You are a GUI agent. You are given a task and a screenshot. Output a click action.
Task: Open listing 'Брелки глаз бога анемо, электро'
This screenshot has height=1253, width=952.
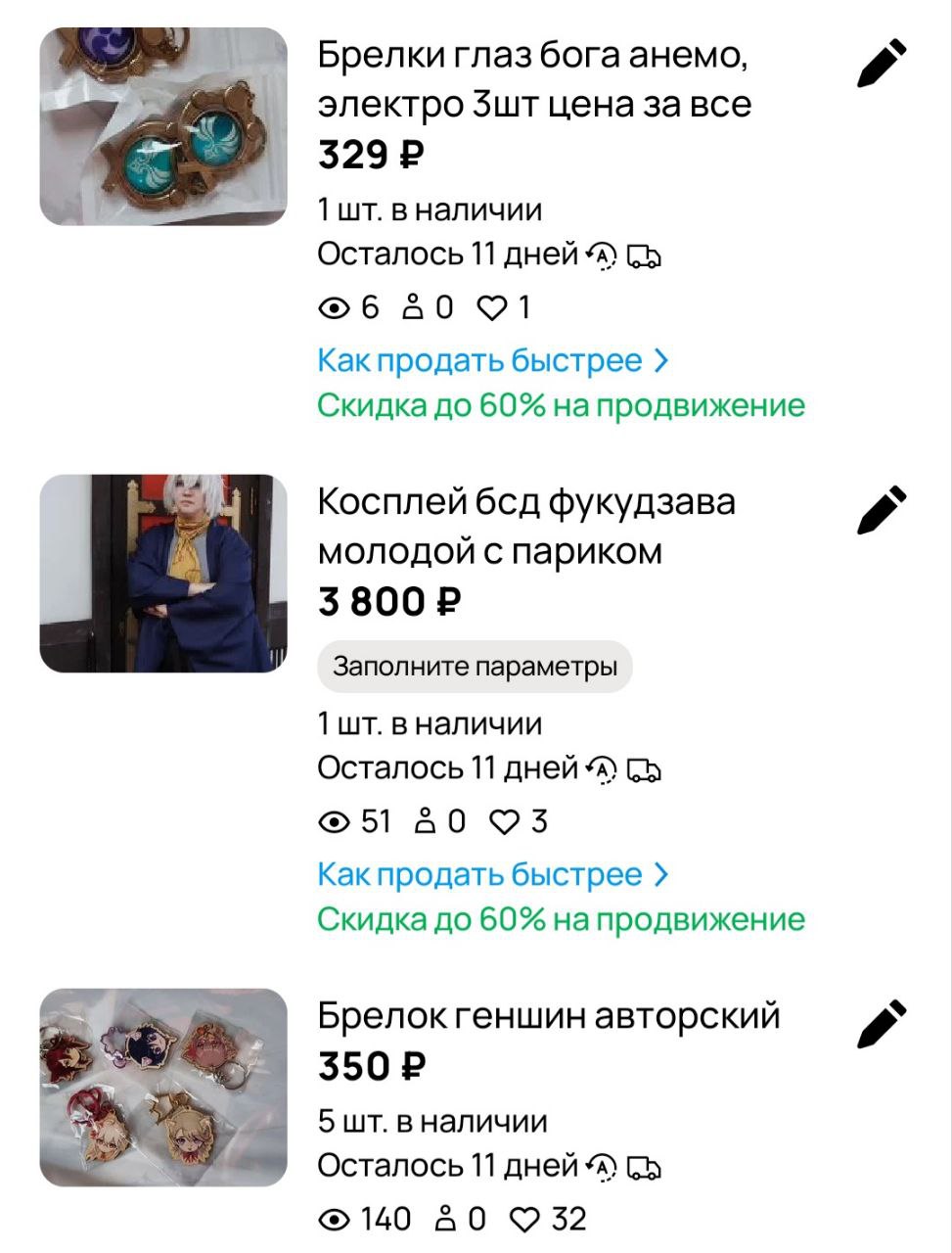click(533, 79)
